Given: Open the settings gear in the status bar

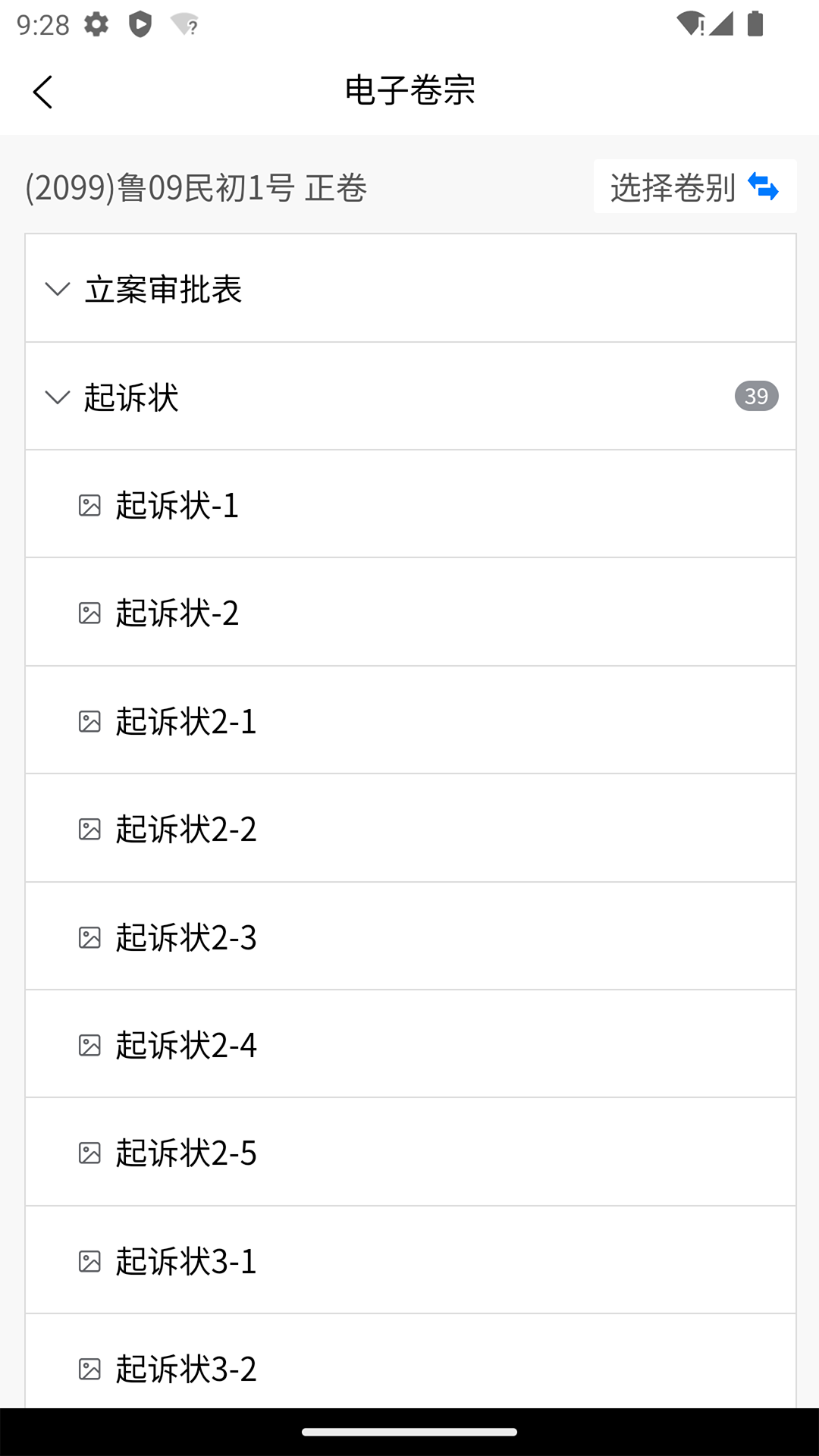Looking at the screenshot, I should 96,24.
